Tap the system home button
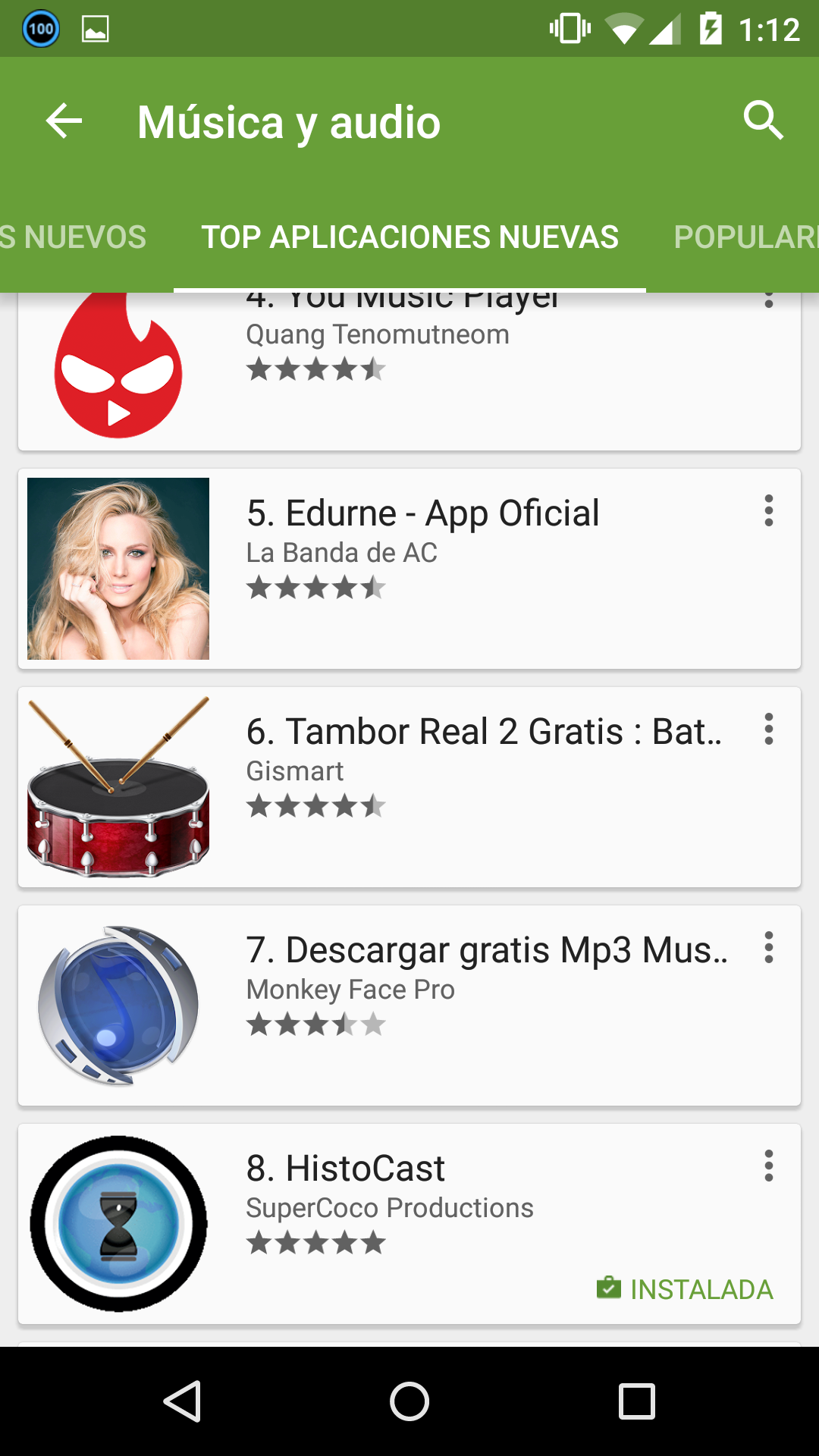This screenshot has height=1456, width=819. (409, 1401)
